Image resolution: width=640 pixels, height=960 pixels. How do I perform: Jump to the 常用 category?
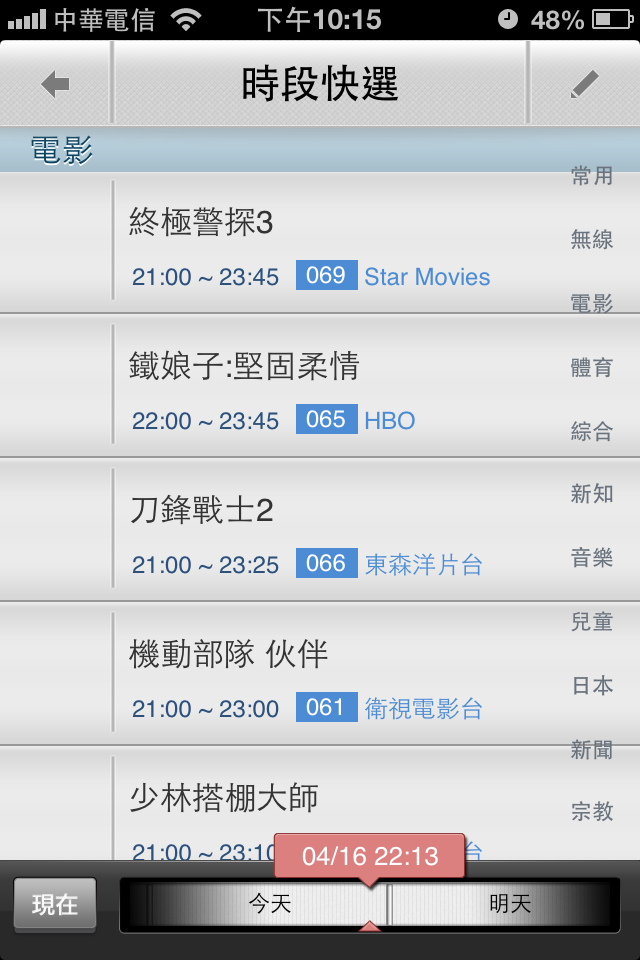[x=592, y=177]
